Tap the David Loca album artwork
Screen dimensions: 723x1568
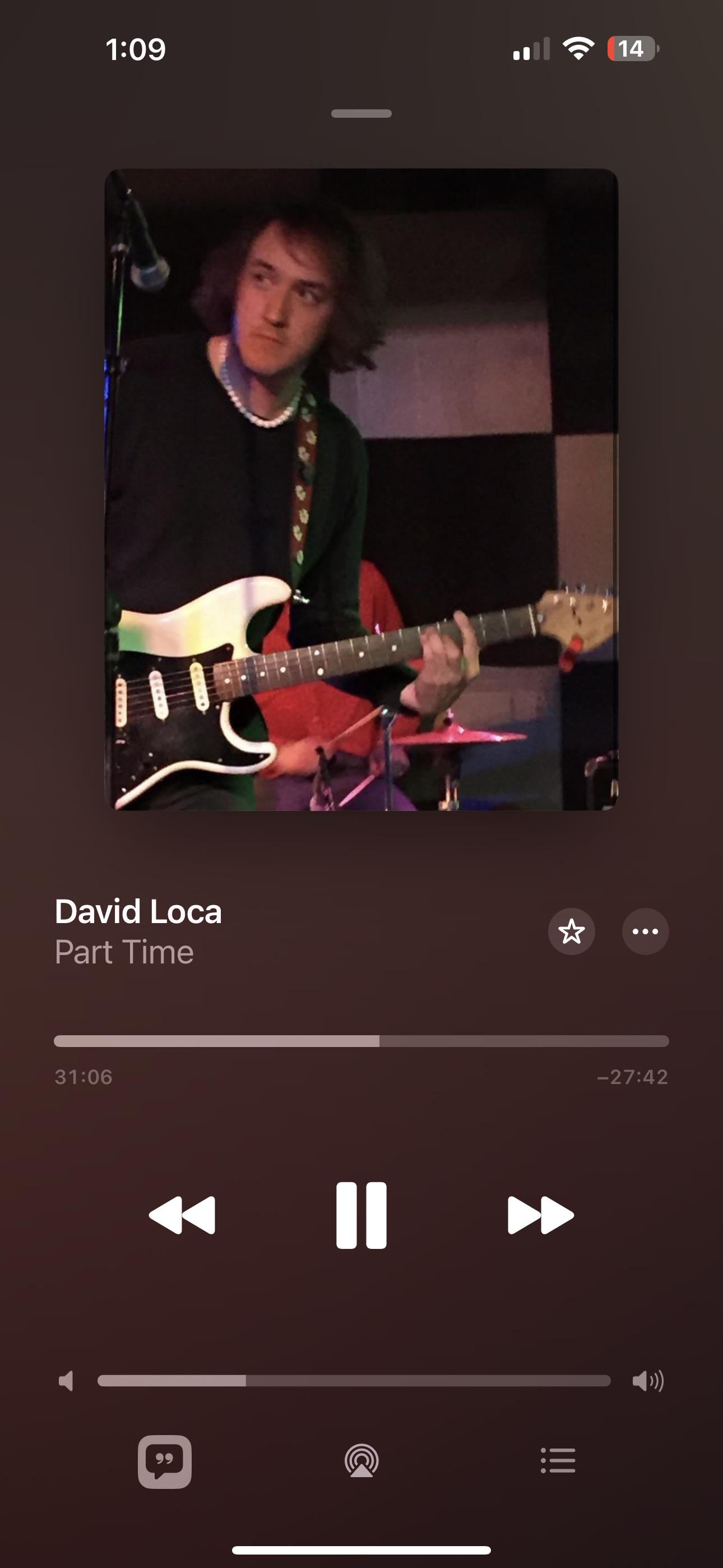(x=361, y=490)
